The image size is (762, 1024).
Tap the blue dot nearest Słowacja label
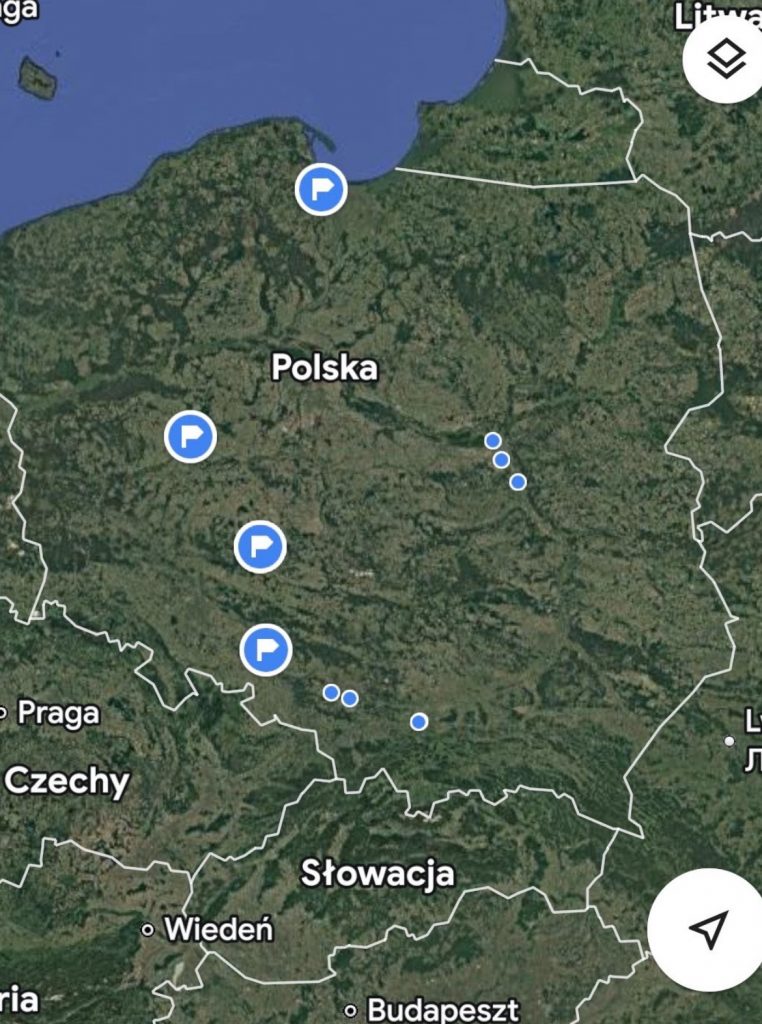[419, 721]
